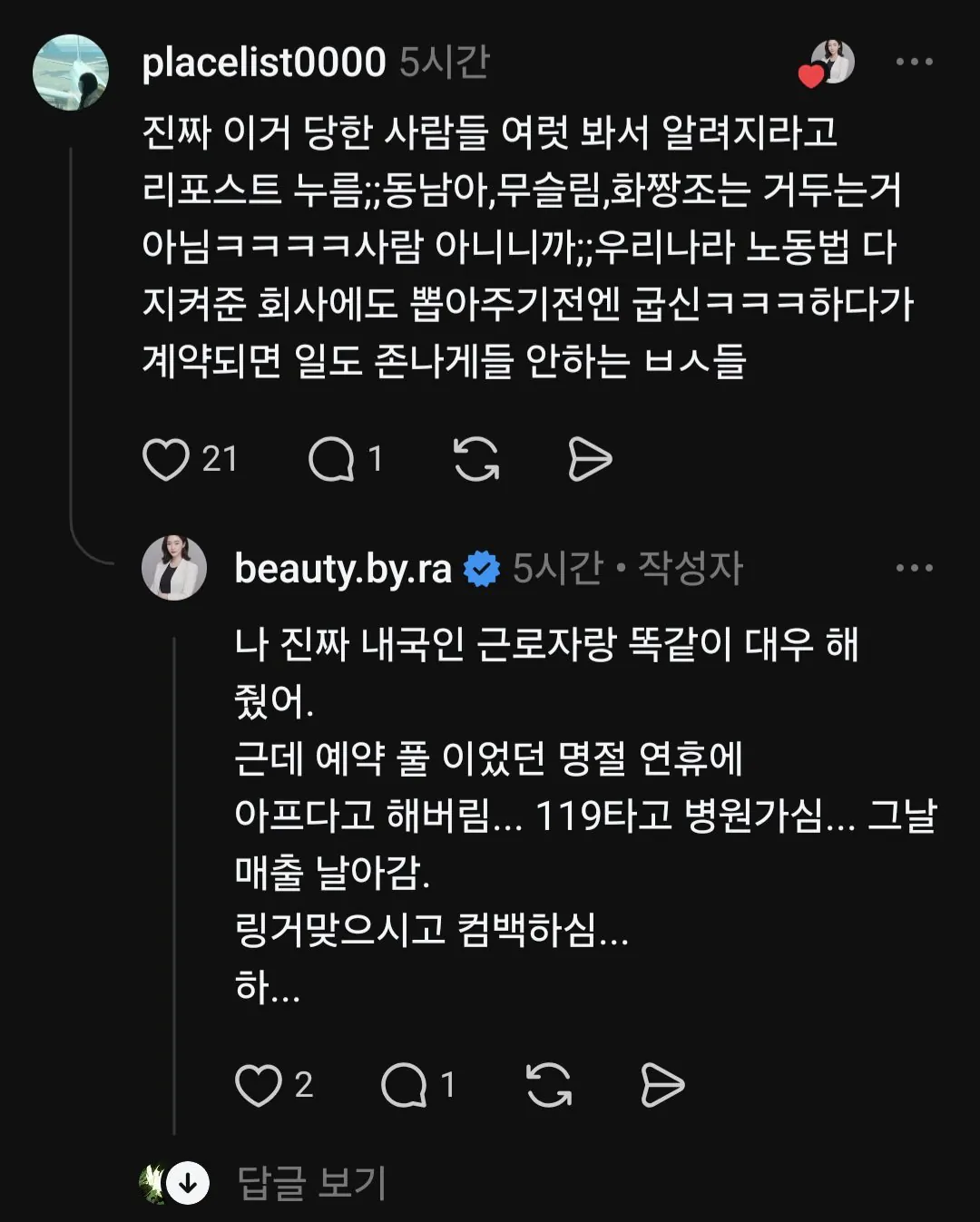This screenshot has height=1222, width=980.
Task: Open beauty.by.ra profile avatar
Action: (x=174, y=568)
